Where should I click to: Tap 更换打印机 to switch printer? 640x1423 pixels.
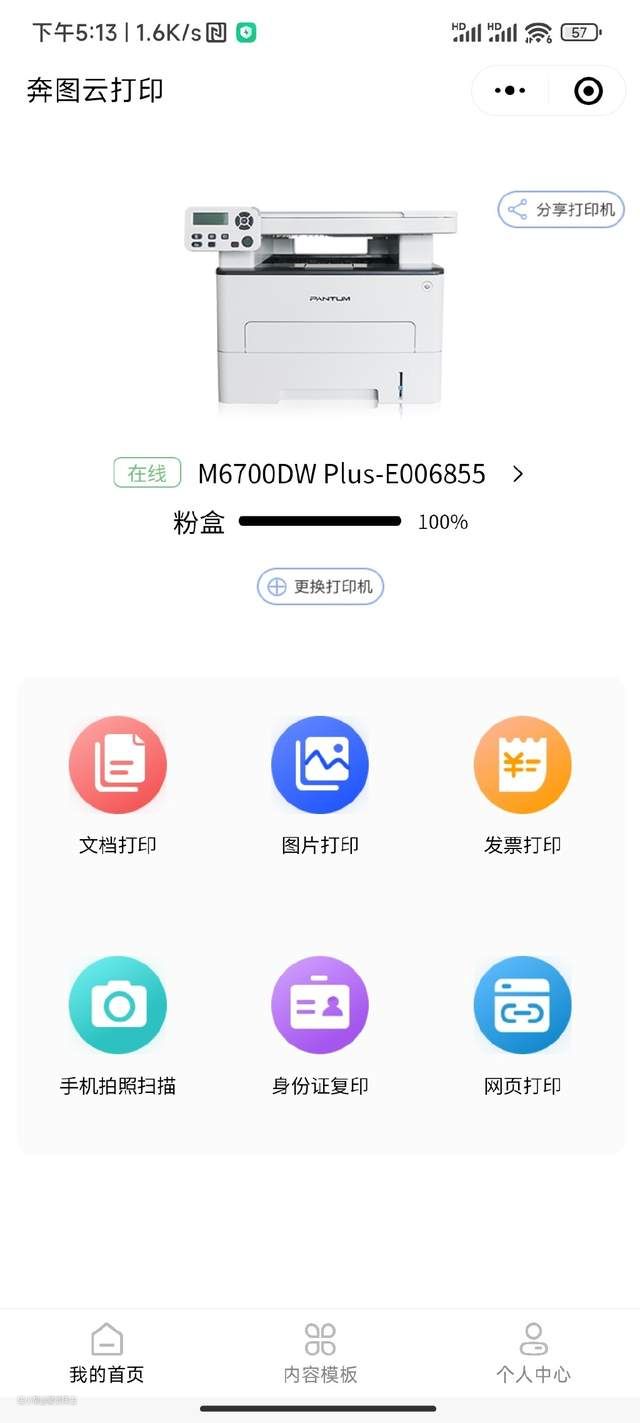click(321, 587)
